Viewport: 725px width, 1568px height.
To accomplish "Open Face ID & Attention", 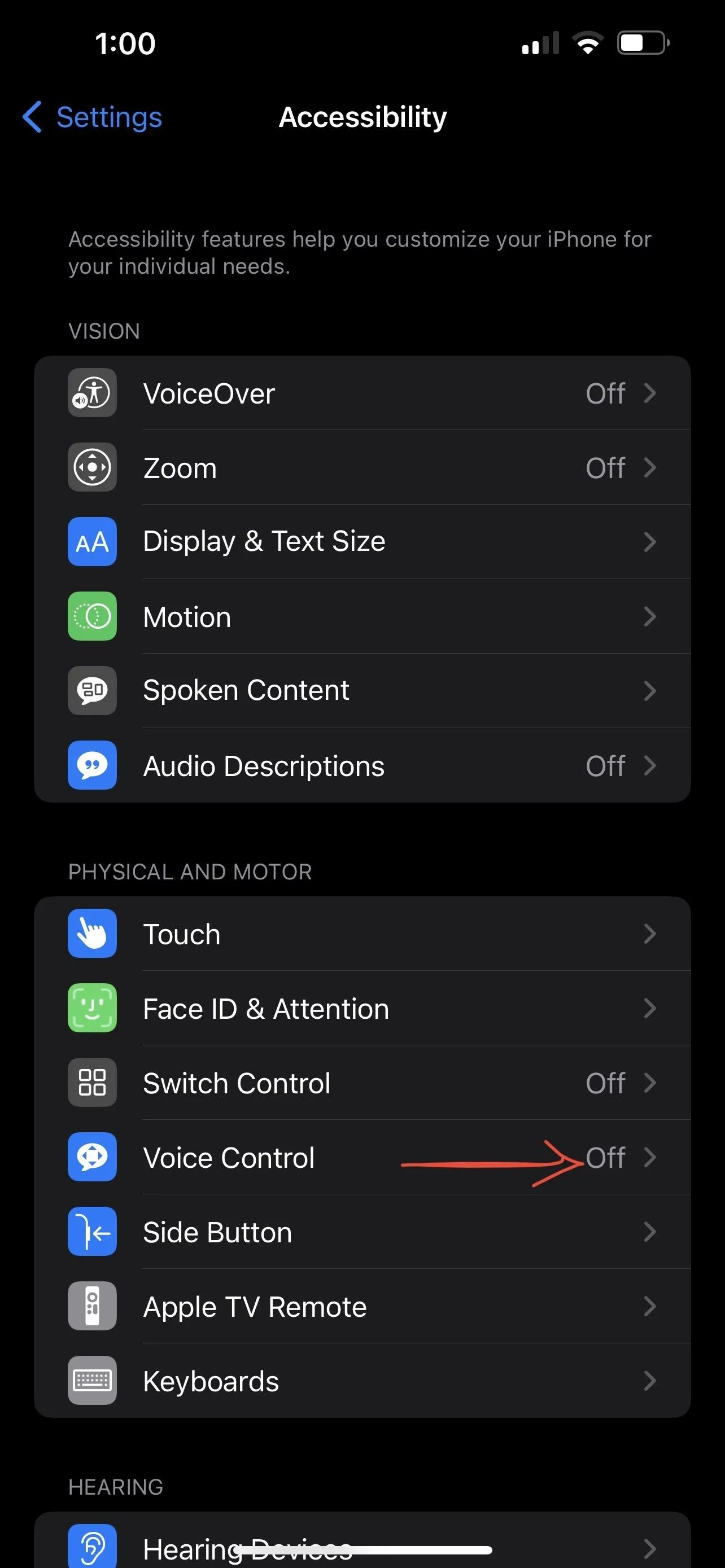I will [x=362, y=1008].
